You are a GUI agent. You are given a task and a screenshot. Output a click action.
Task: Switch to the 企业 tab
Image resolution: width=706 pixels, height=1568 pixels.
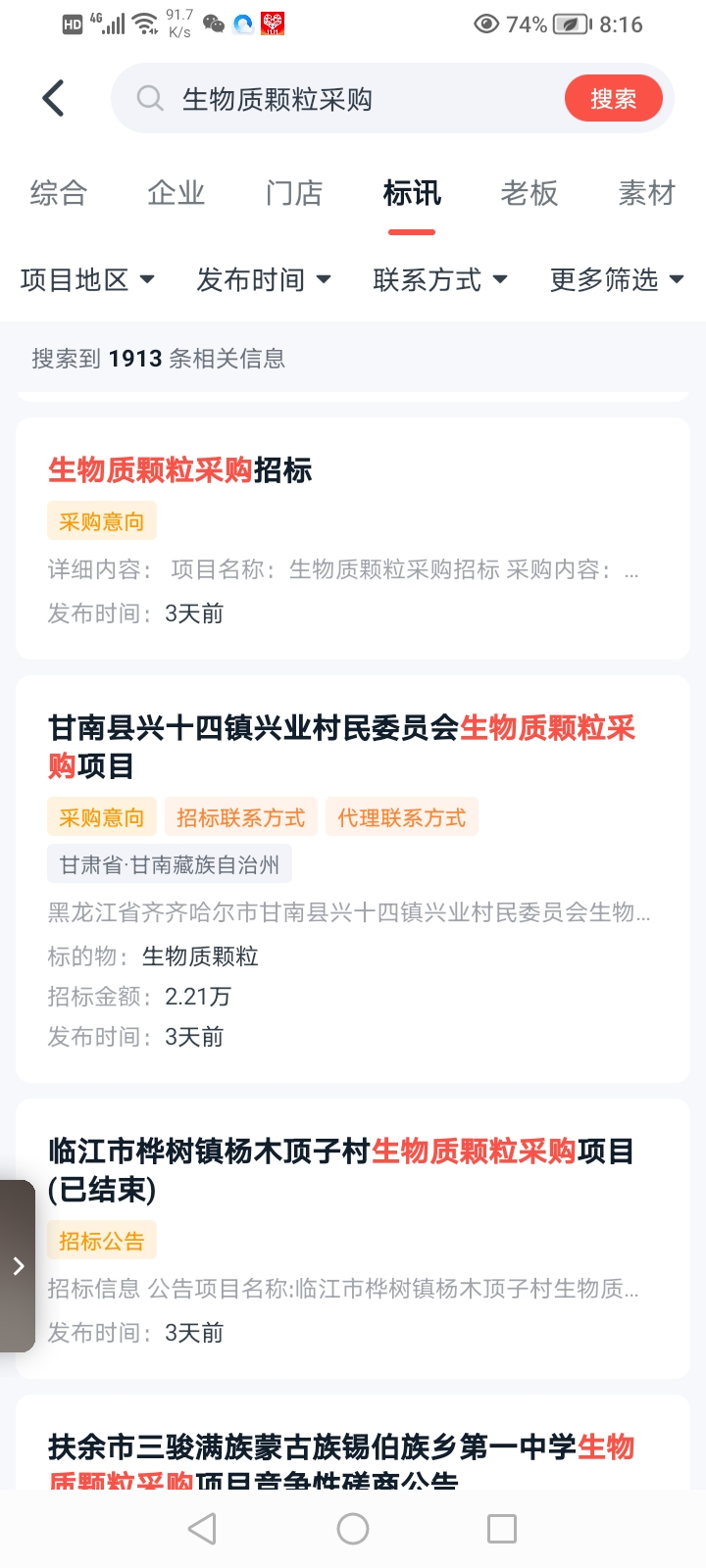[x=176, y=193]
